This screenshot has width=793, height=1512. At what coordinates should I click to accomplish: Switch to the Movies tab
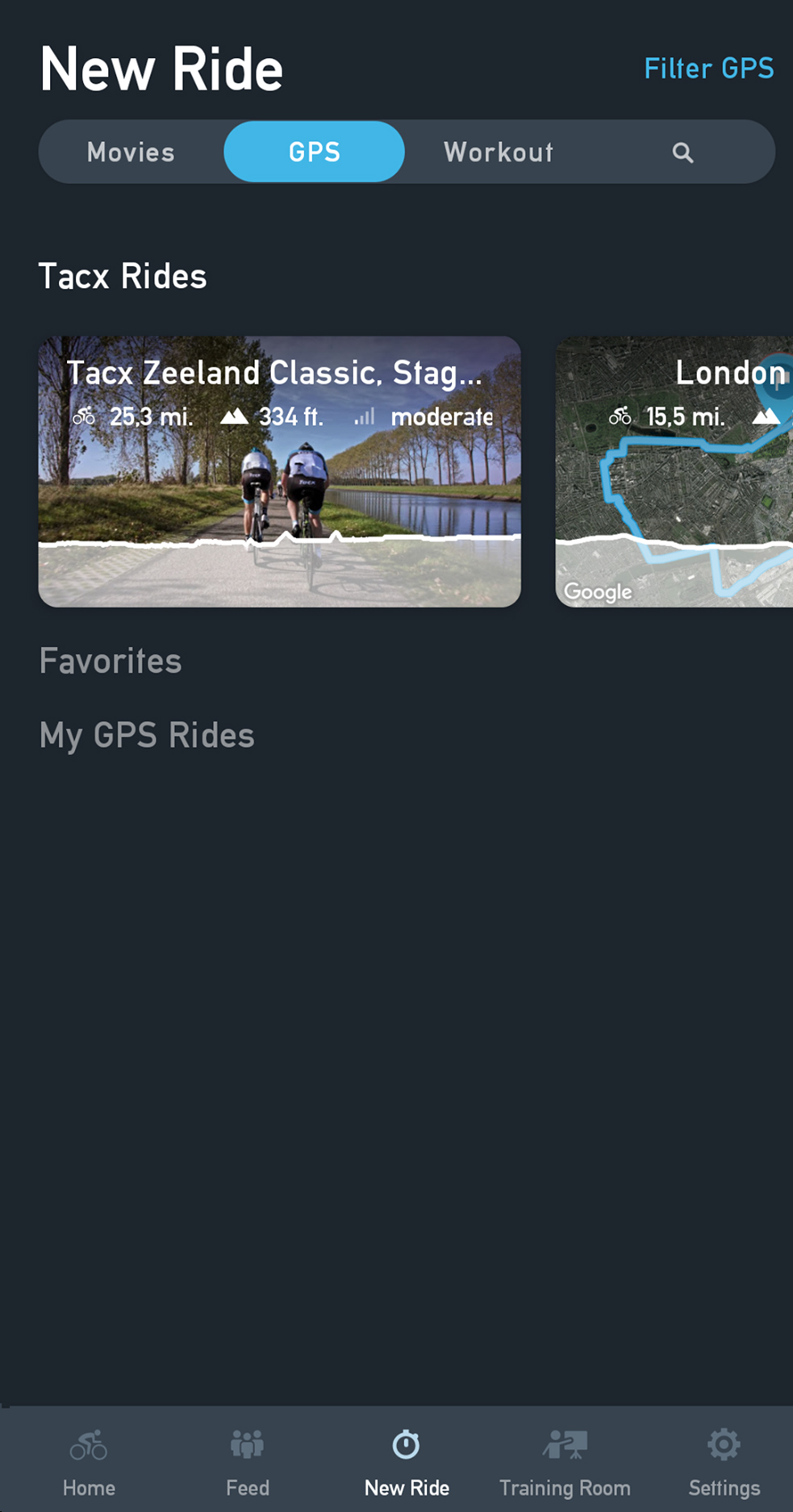click(131, 152)
